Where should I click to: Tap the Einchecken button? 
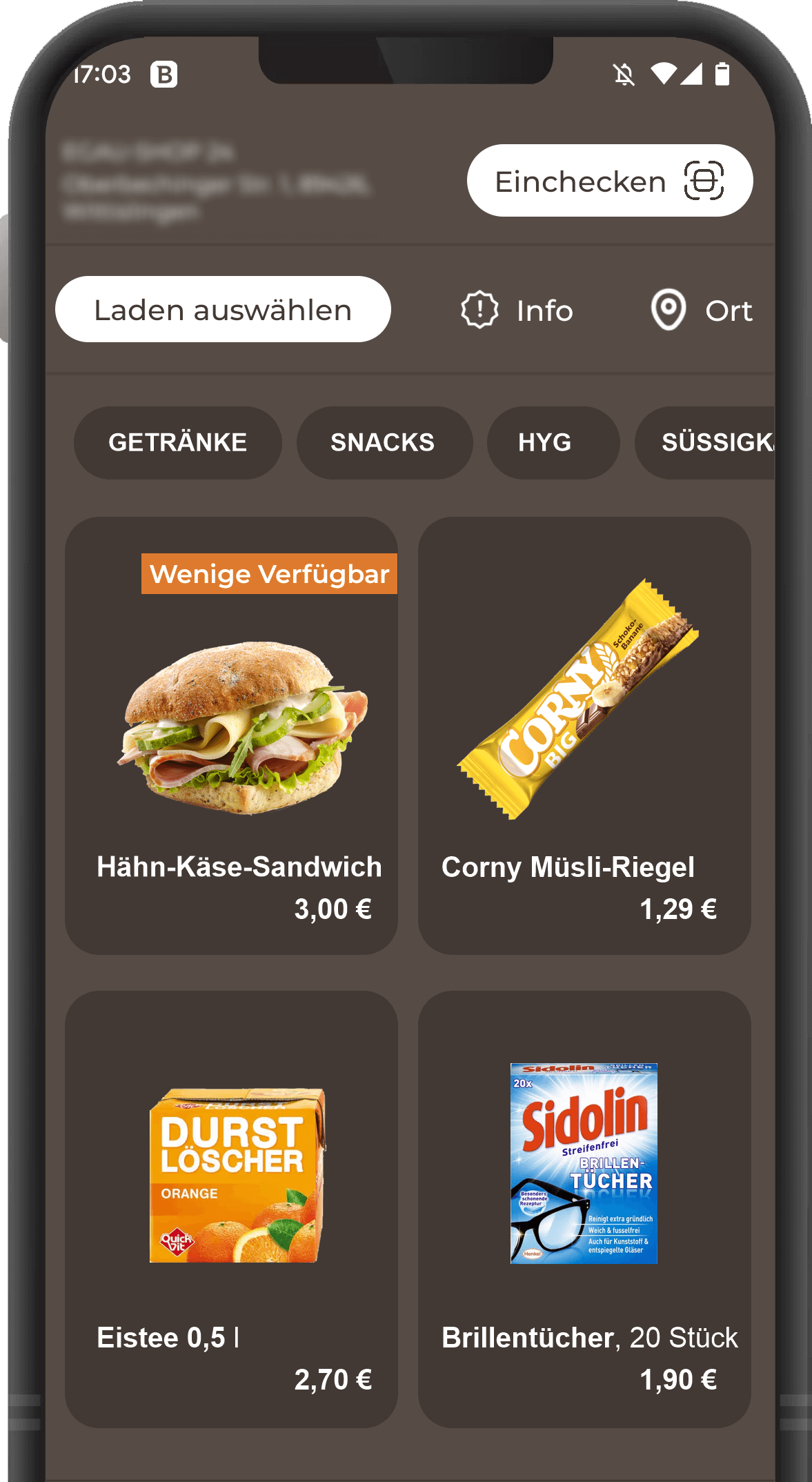coord(609,181)
